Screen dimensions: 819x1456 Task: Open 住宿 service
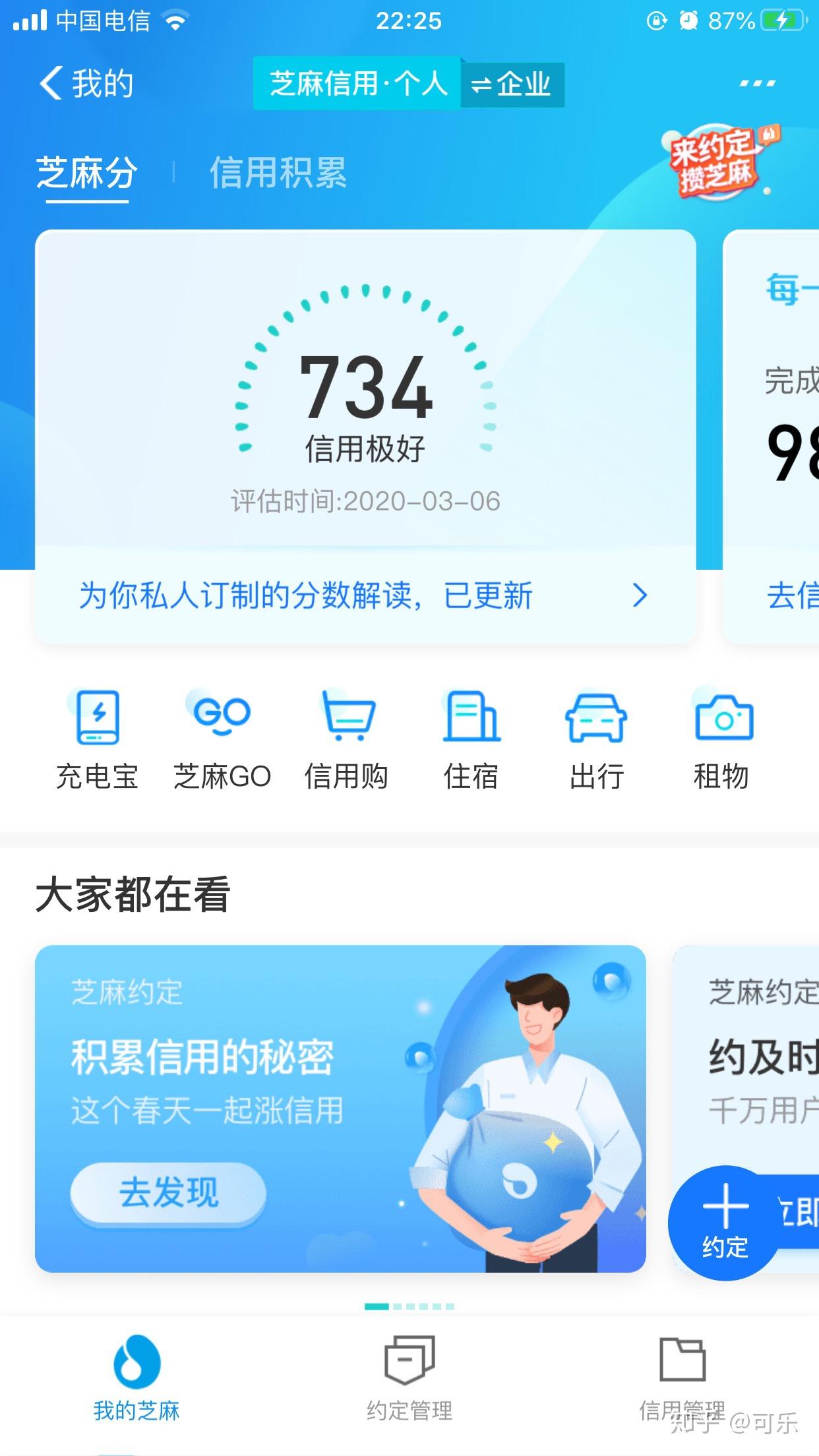click(471, 740)
